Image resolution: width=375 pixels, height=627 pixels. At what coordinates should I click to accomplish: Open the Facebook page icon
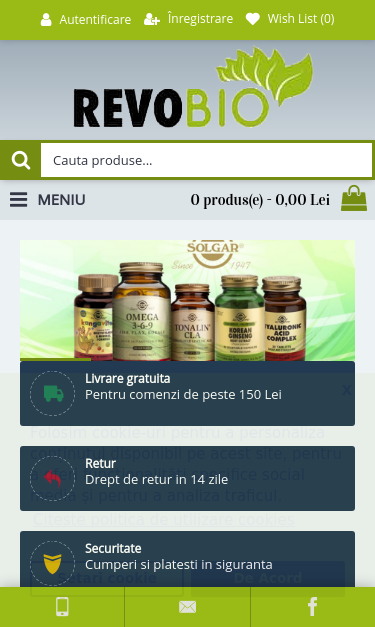(313, 607)
